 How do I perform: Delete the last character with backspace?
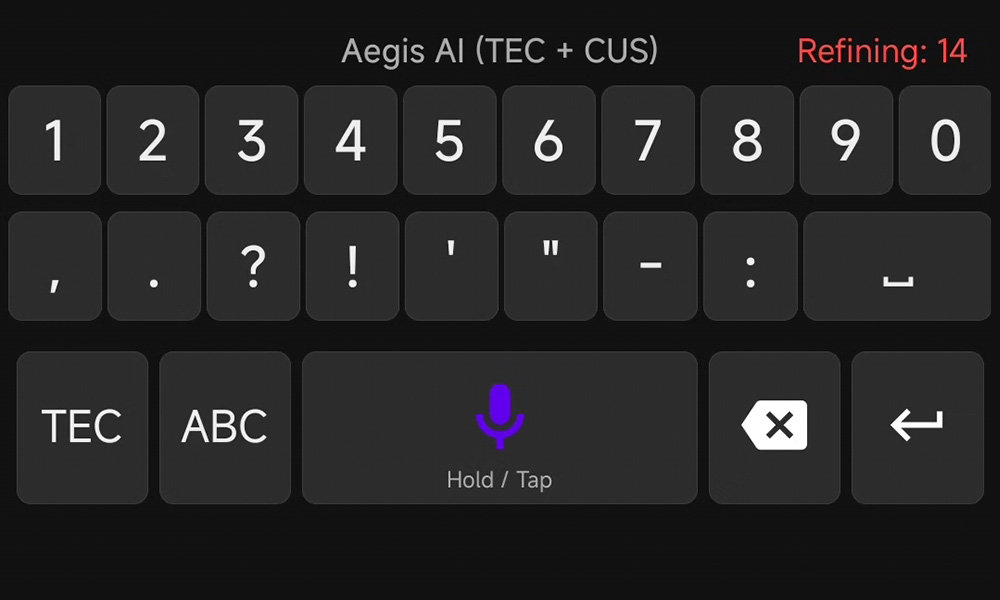click(x=775, y=427)
